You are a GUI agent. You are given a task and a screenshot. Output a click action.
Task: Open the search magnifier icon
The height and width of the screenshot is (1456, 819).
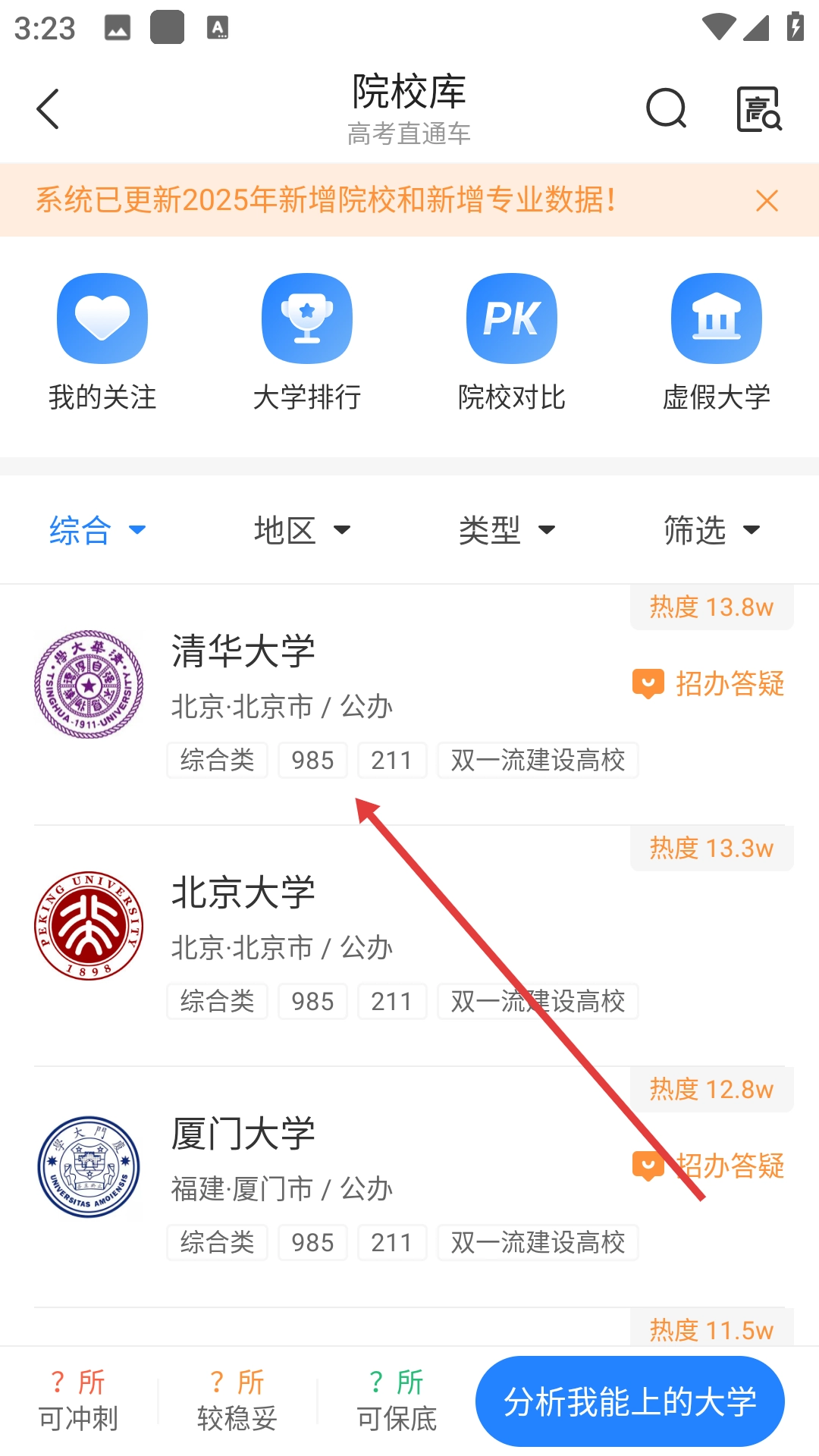(666, 109)
